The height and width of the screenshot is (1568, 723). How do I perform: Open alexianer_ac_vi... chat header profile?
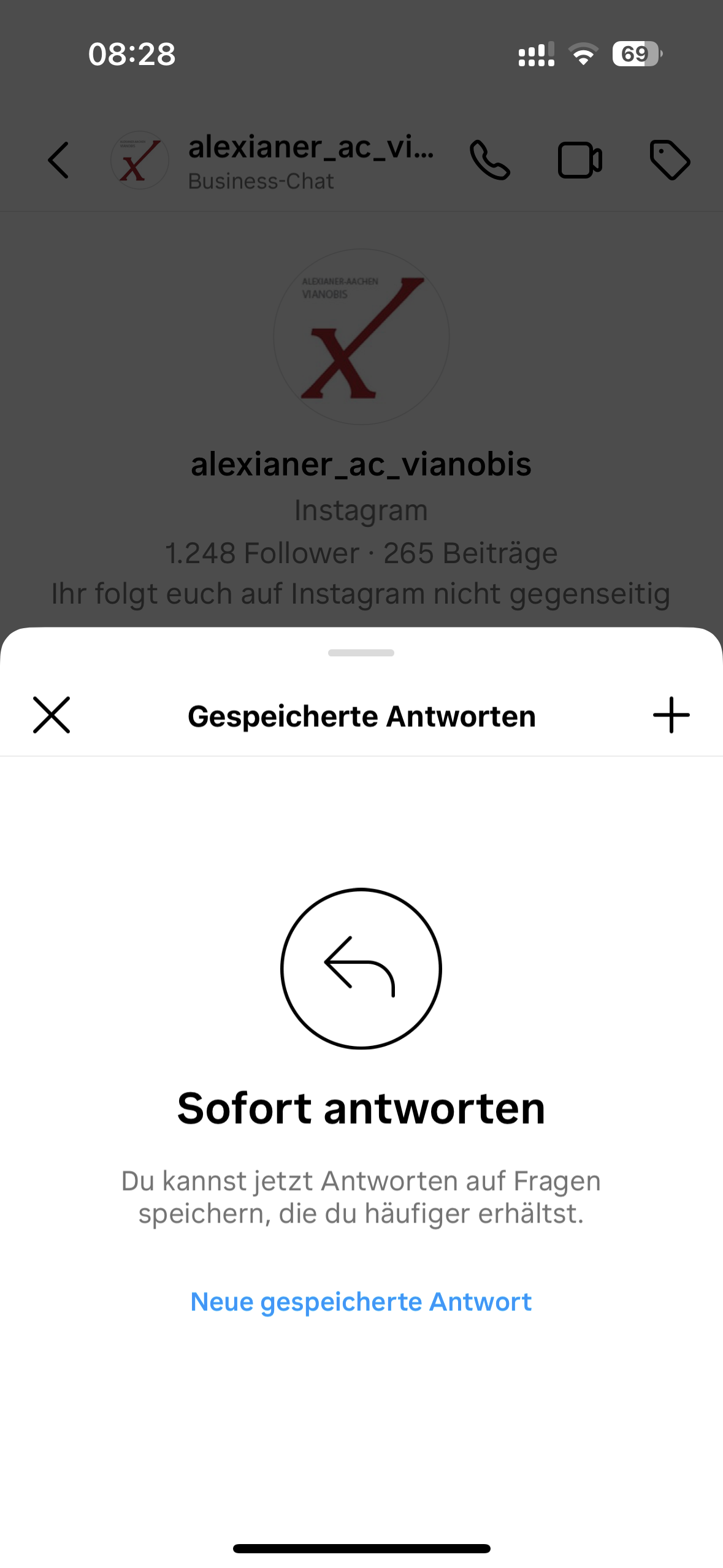click(272, 161)
